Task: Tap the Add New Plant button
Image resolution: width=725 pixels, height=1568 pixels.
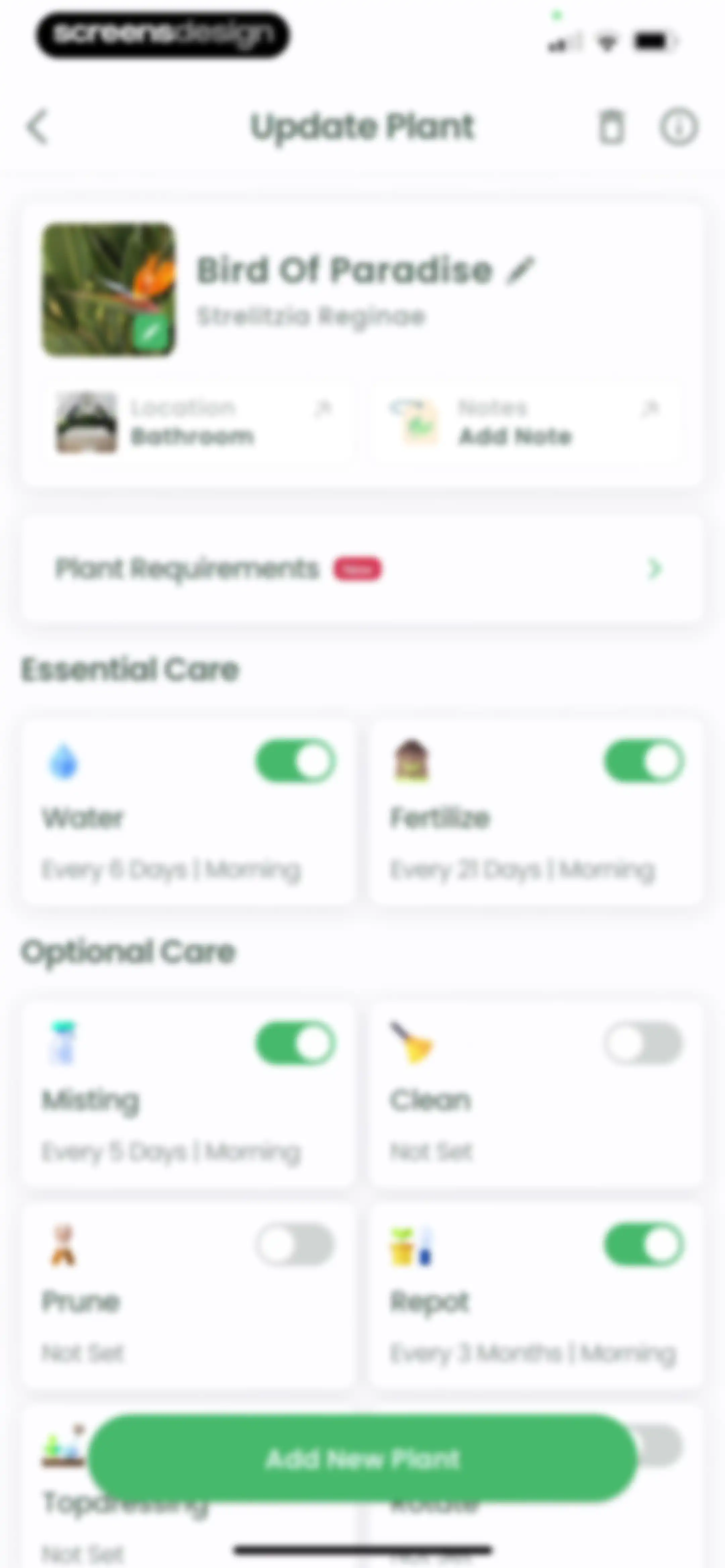Action: [363, 1459]
